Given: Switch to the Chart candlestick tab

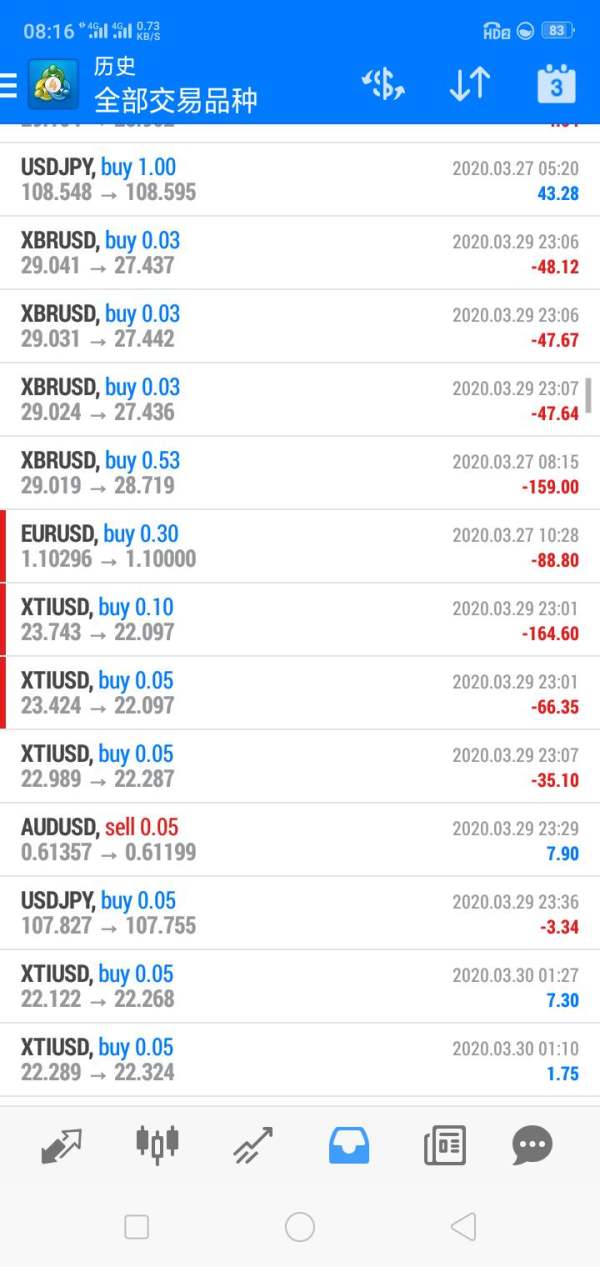Looking at the screenshot, I should click(157, 1145).
